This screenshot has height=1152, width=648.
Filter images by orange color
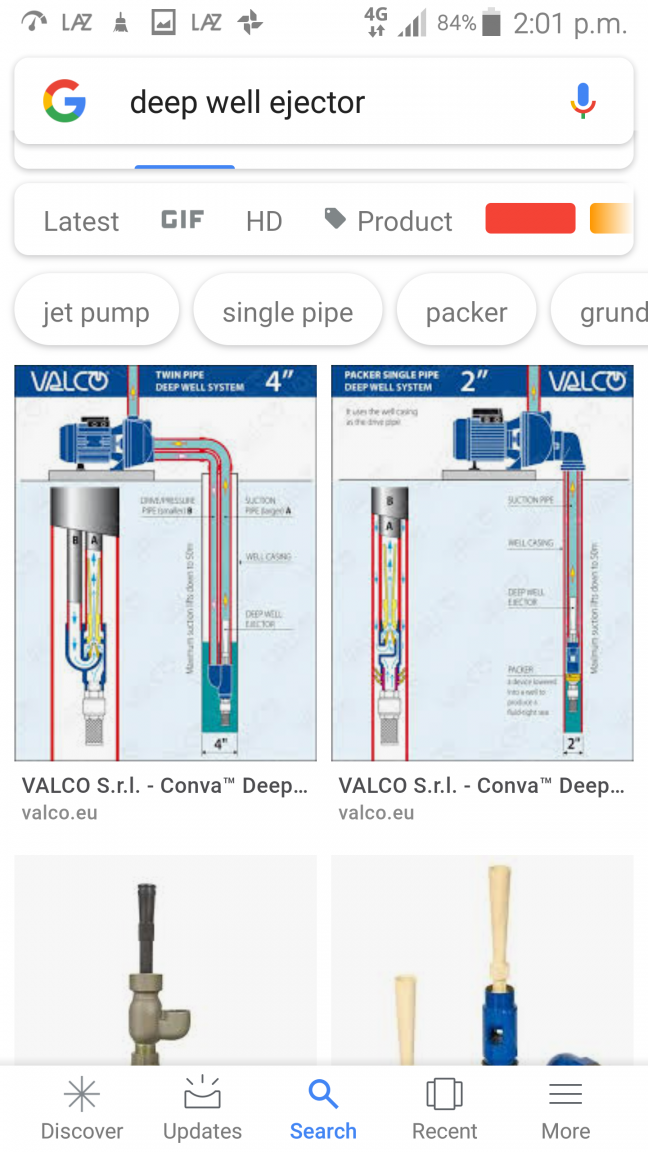click(x=612, y=219)
